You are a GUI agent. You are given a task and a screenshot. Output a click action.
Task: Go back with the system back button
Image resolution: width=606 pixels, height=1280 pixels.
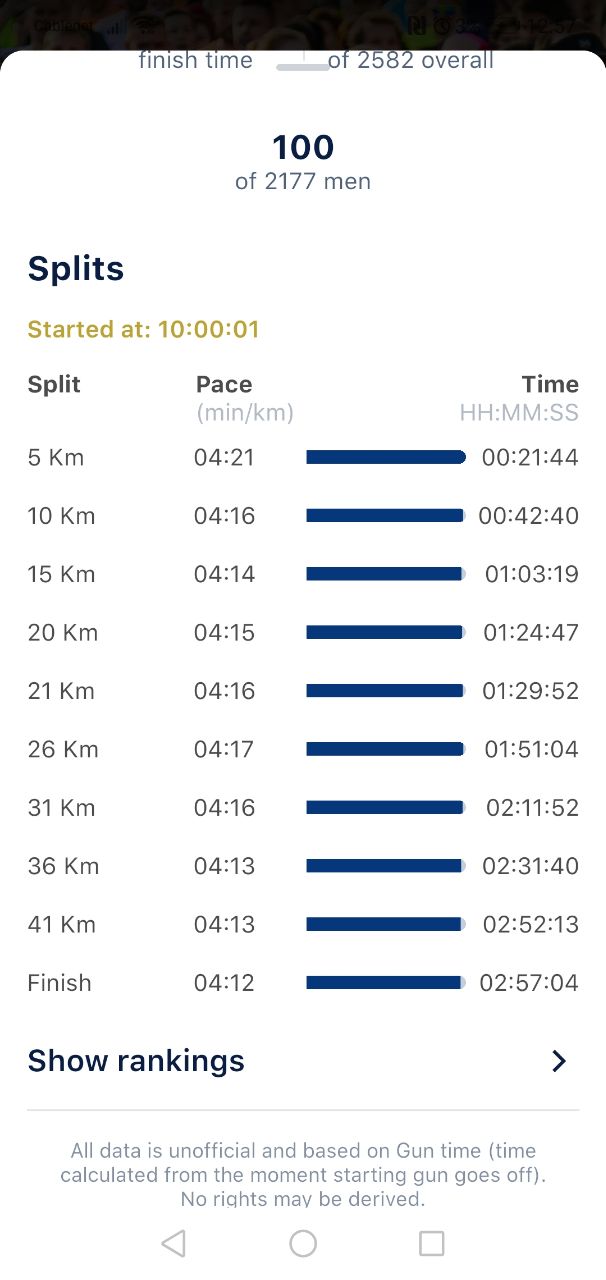(x=174, y=1243)
